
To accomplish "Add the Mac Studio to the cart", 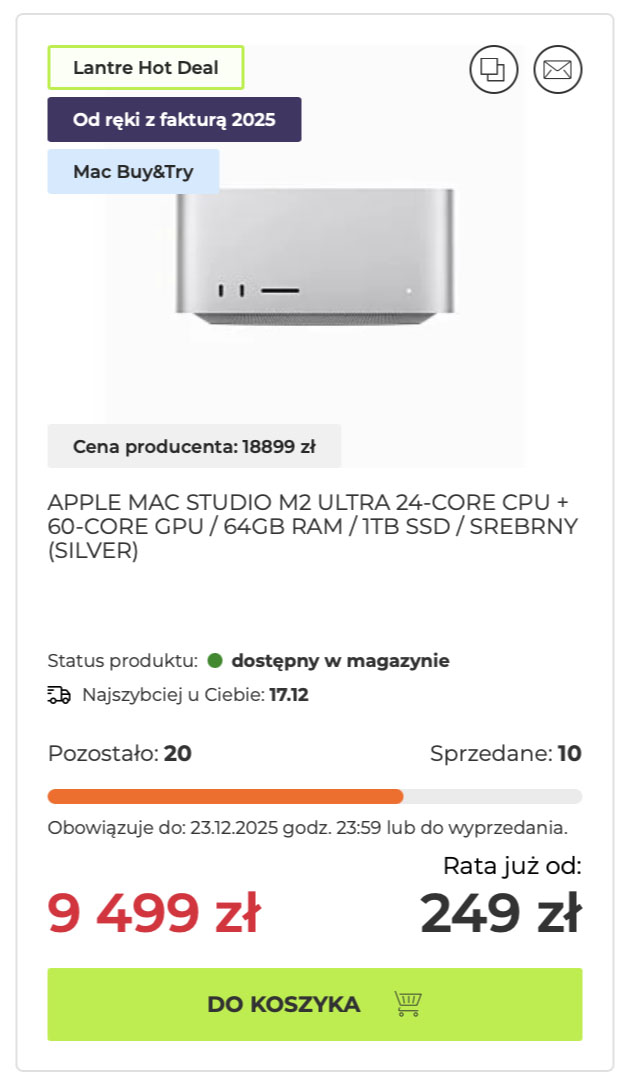I will pyautogui.click(x=314, y=1004).
